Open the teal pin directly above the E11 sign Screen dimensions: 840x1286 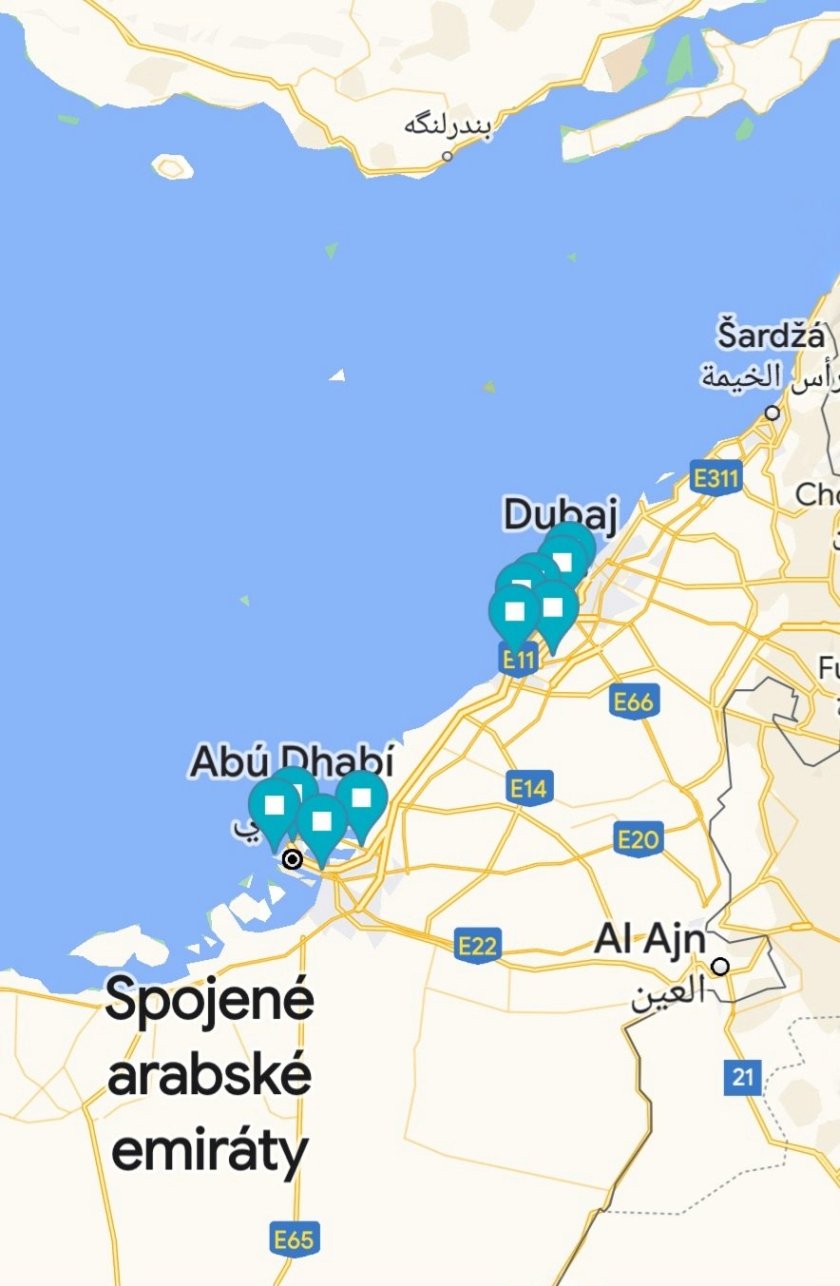[514, 611]
